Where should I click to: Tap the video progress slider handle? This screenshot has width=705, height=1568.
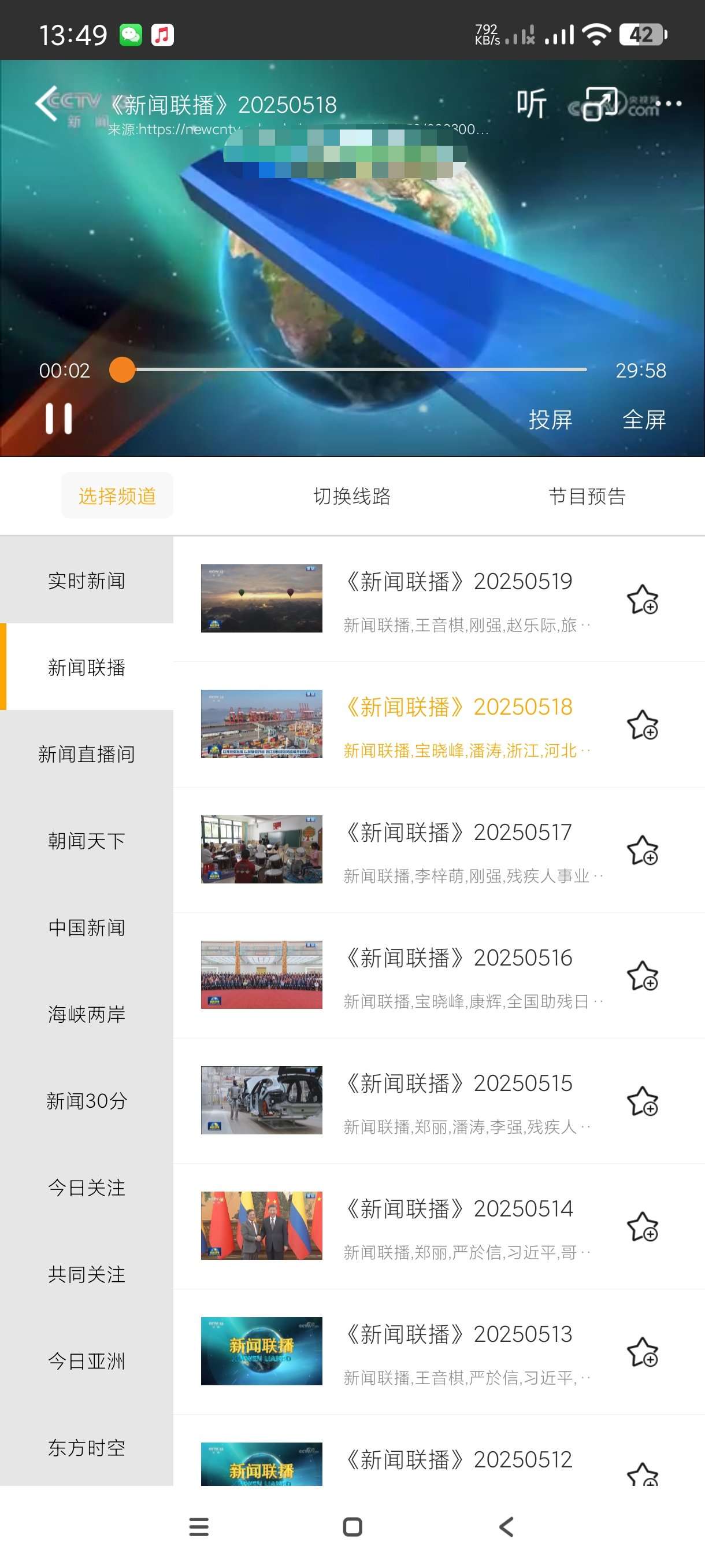(123, 370)
